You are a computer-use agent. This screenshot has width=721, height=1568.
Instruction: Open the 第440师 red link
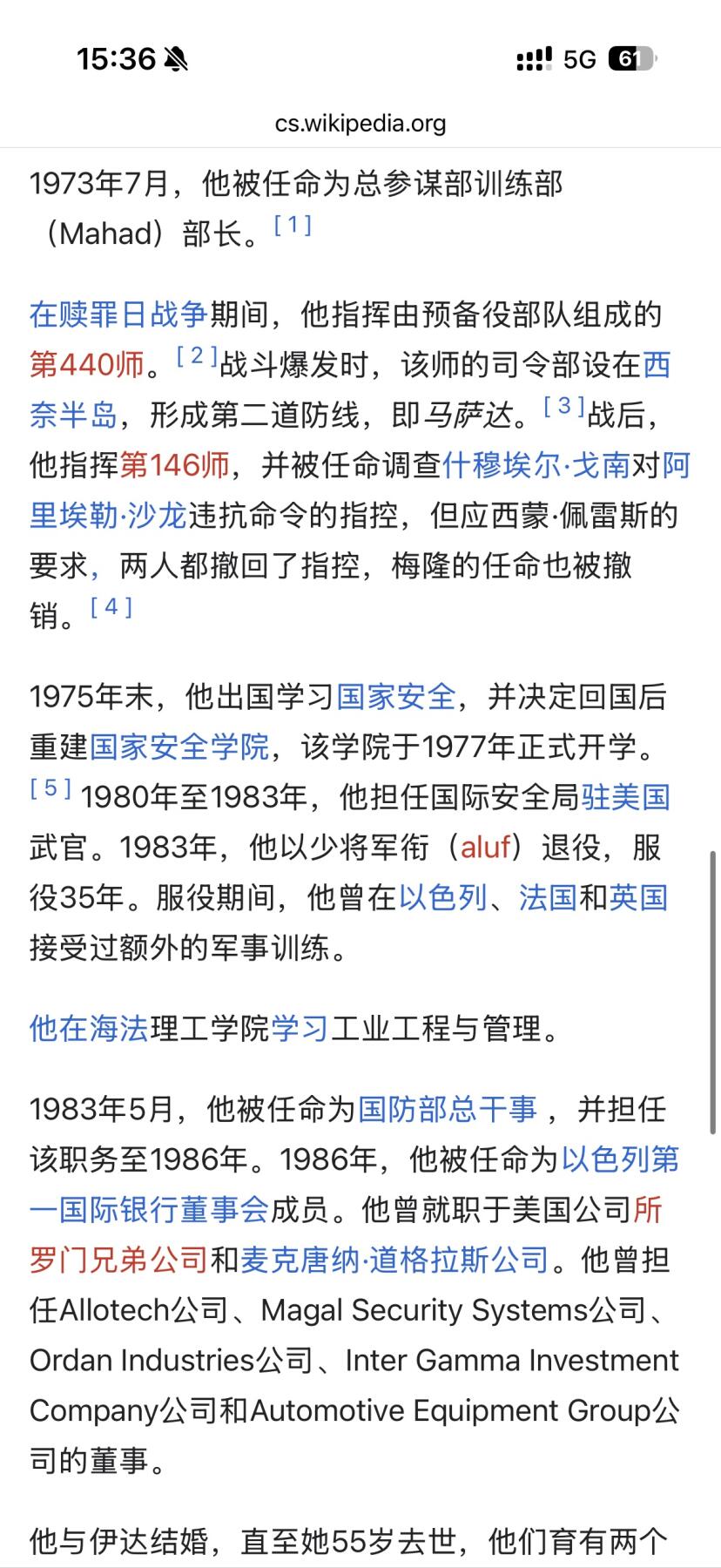point(84,365)
